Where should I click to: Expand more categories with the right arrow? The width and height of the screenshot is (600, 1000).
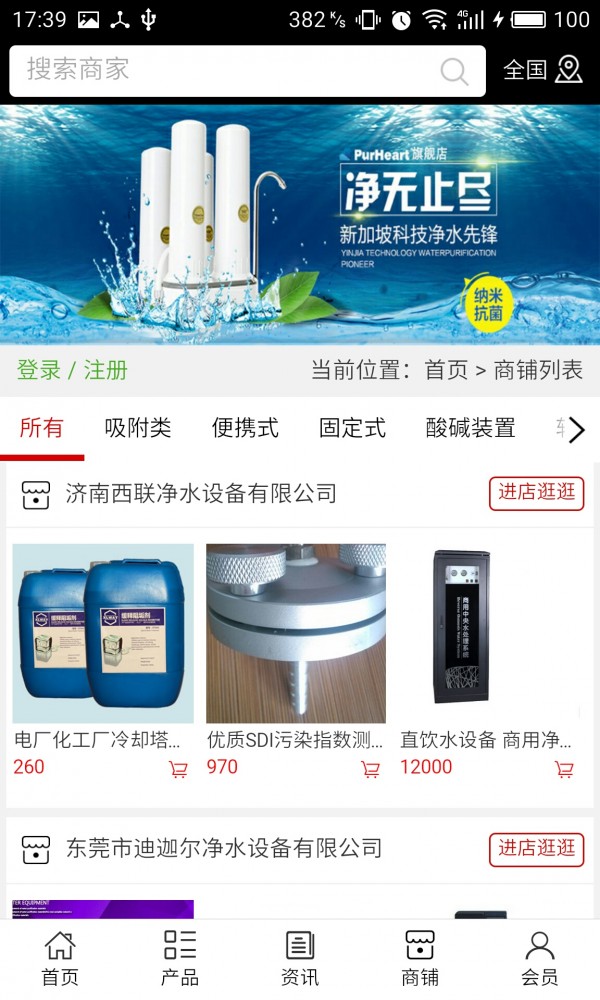point(576,430)
